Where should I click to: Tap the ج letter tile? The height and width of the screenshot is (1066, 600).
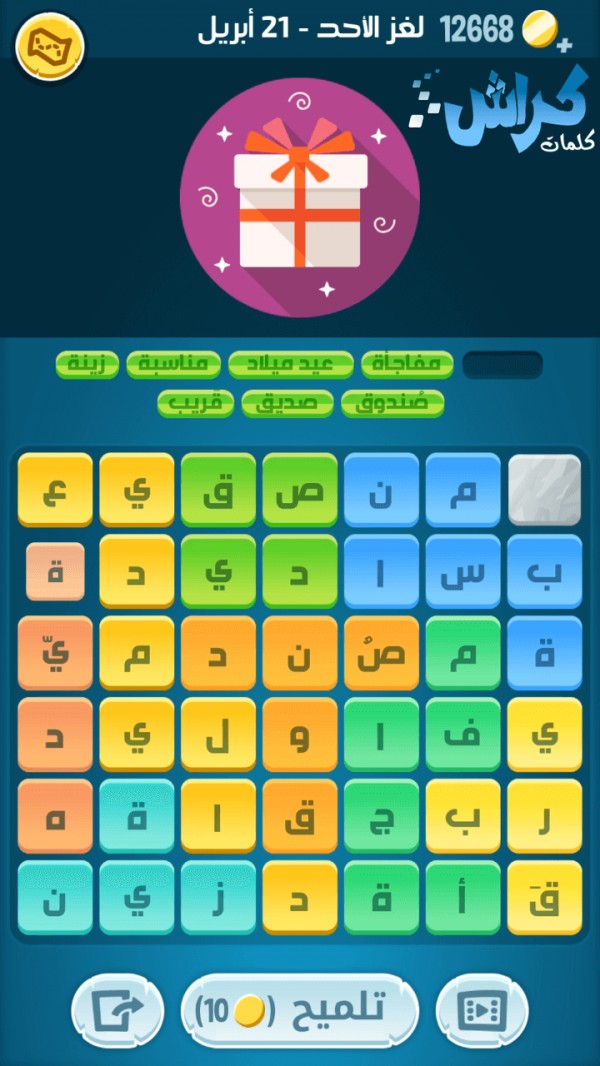point(381,817)
